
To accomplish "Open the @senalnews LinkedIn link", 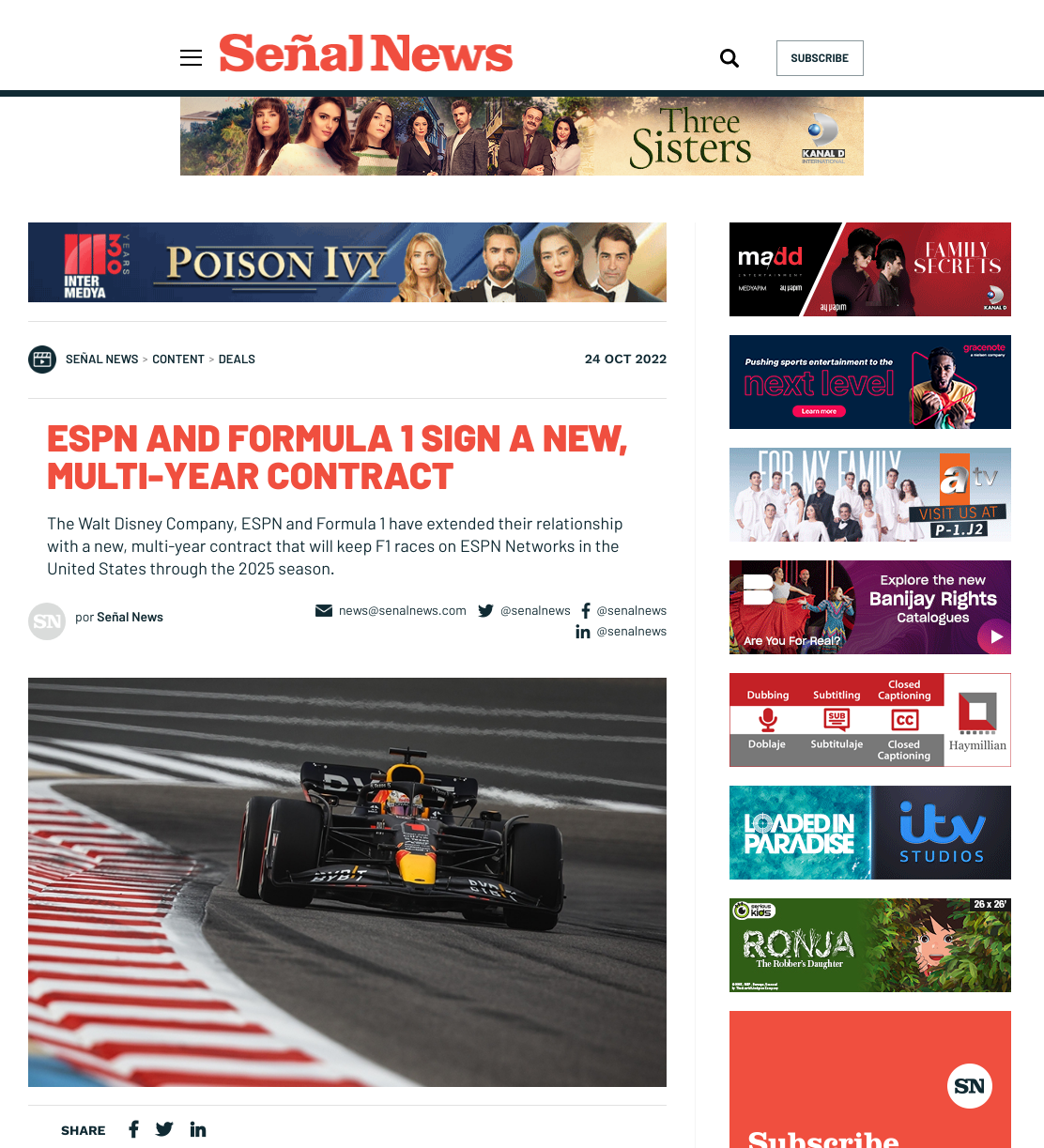I will [621, 631].
